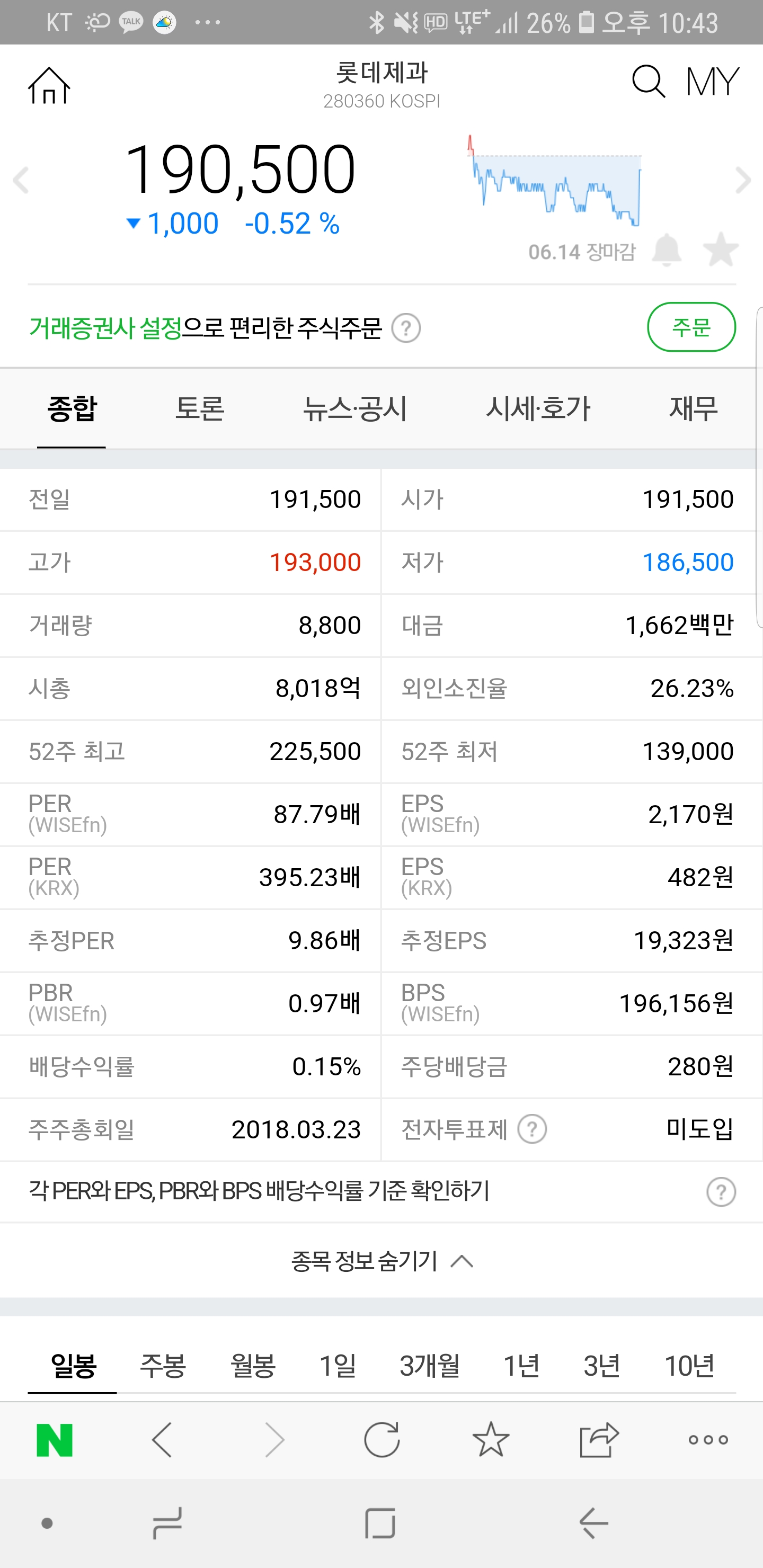Image resolution: width=763 pixels, height=1568 pixels.
Task: Open the MY page
Action: [x=713, y=82]
